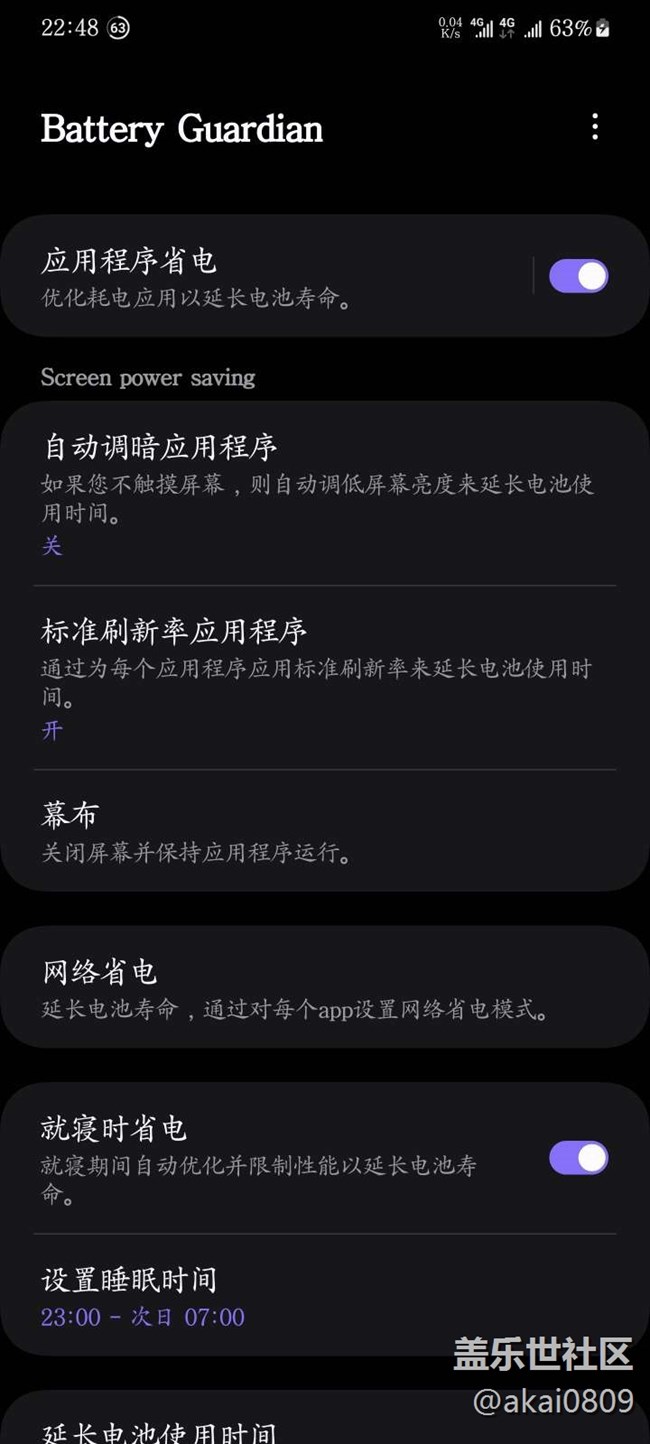Open the 幕布 option
This screenshot has width=650, height=1444.
(x=325, y=830)
